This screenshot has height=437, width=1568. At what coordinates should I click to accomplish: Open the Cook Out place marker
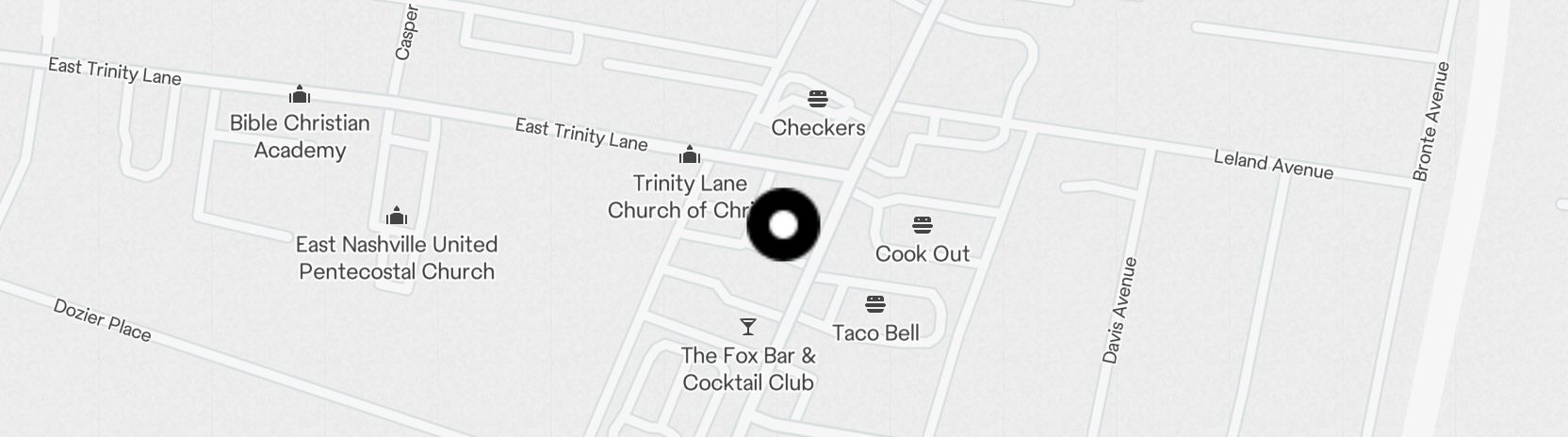point(923,226)
